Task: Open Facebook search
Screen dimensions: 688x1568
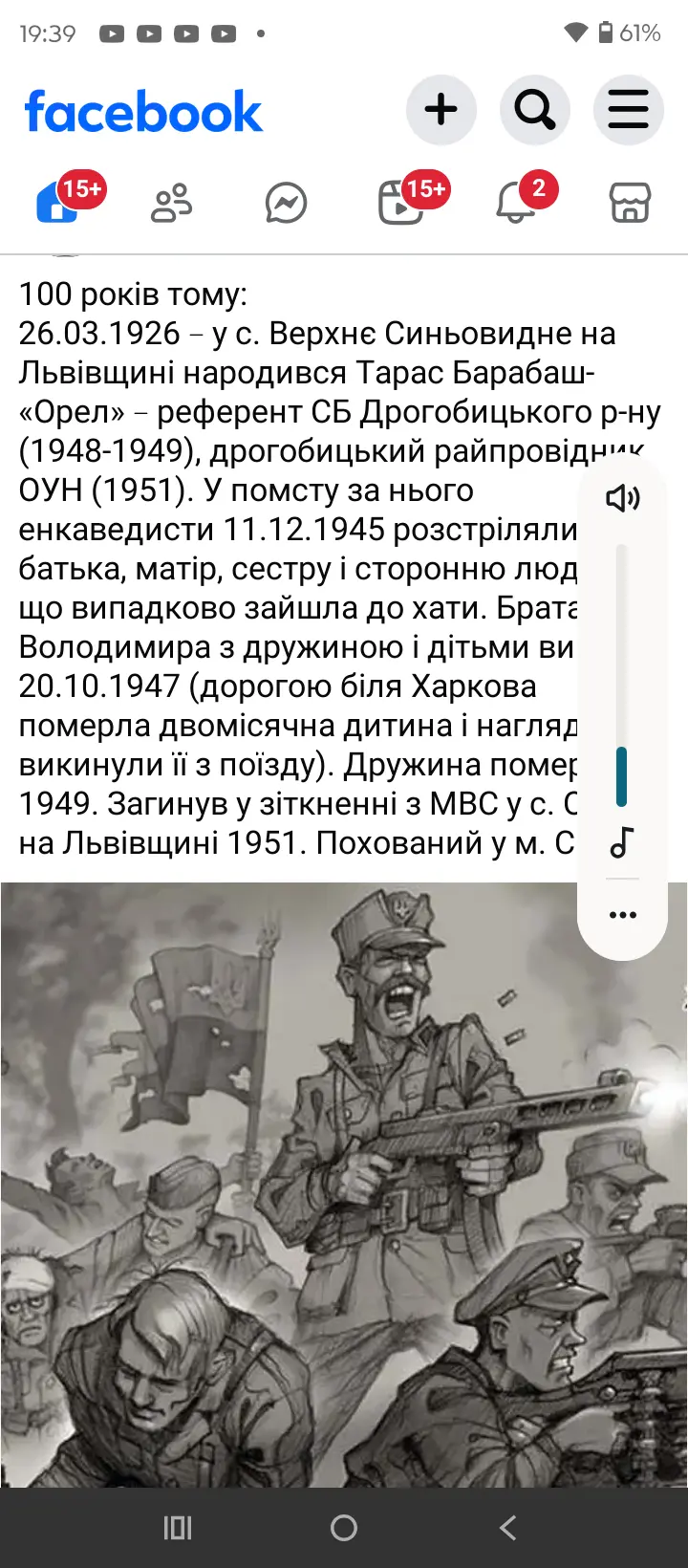Action: click(x=534, y=110)
